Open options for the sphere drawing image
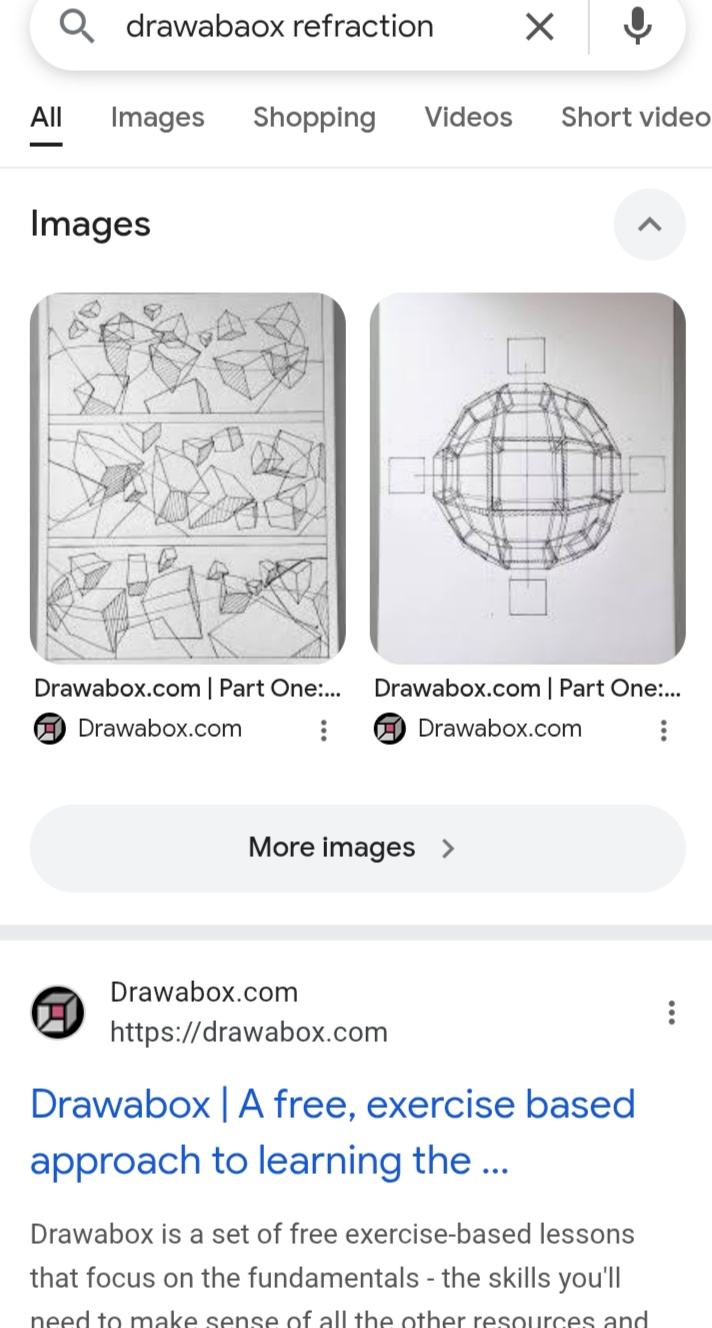The width and height of the screenshot is (712, 1328). click(x=663, y=731)
